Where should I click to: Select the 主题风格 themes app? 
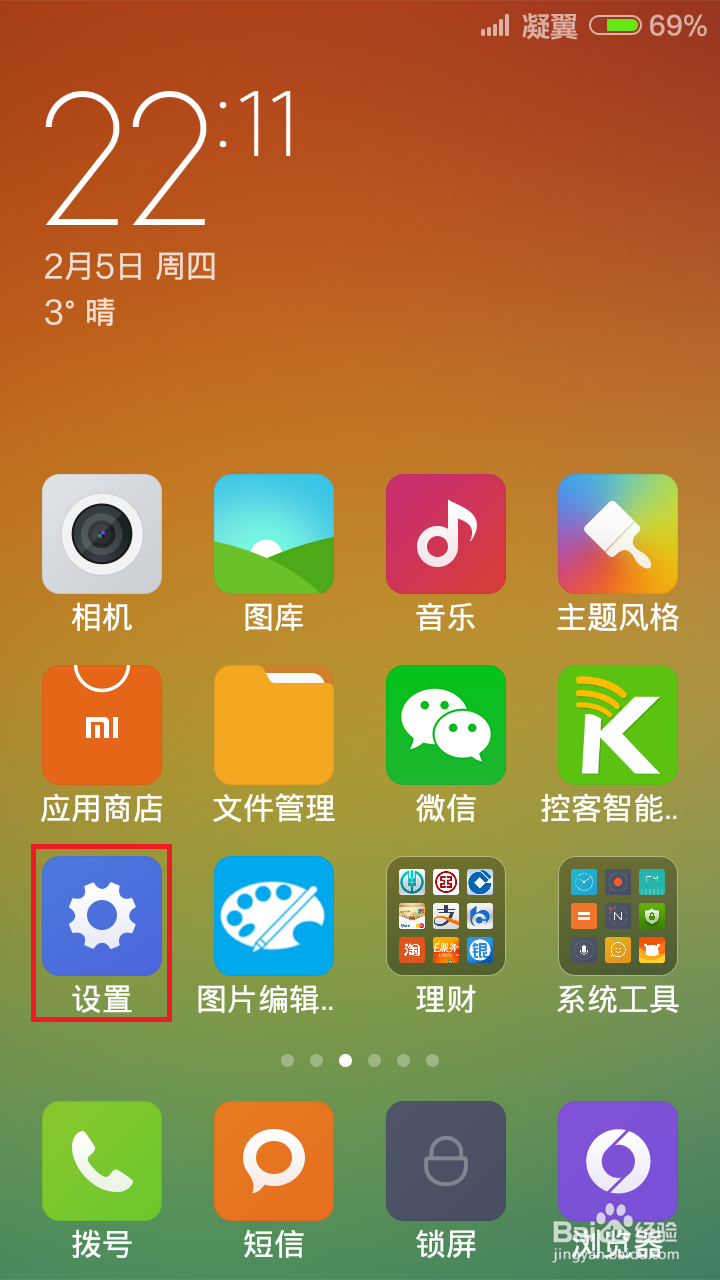(x=617, y=534)
